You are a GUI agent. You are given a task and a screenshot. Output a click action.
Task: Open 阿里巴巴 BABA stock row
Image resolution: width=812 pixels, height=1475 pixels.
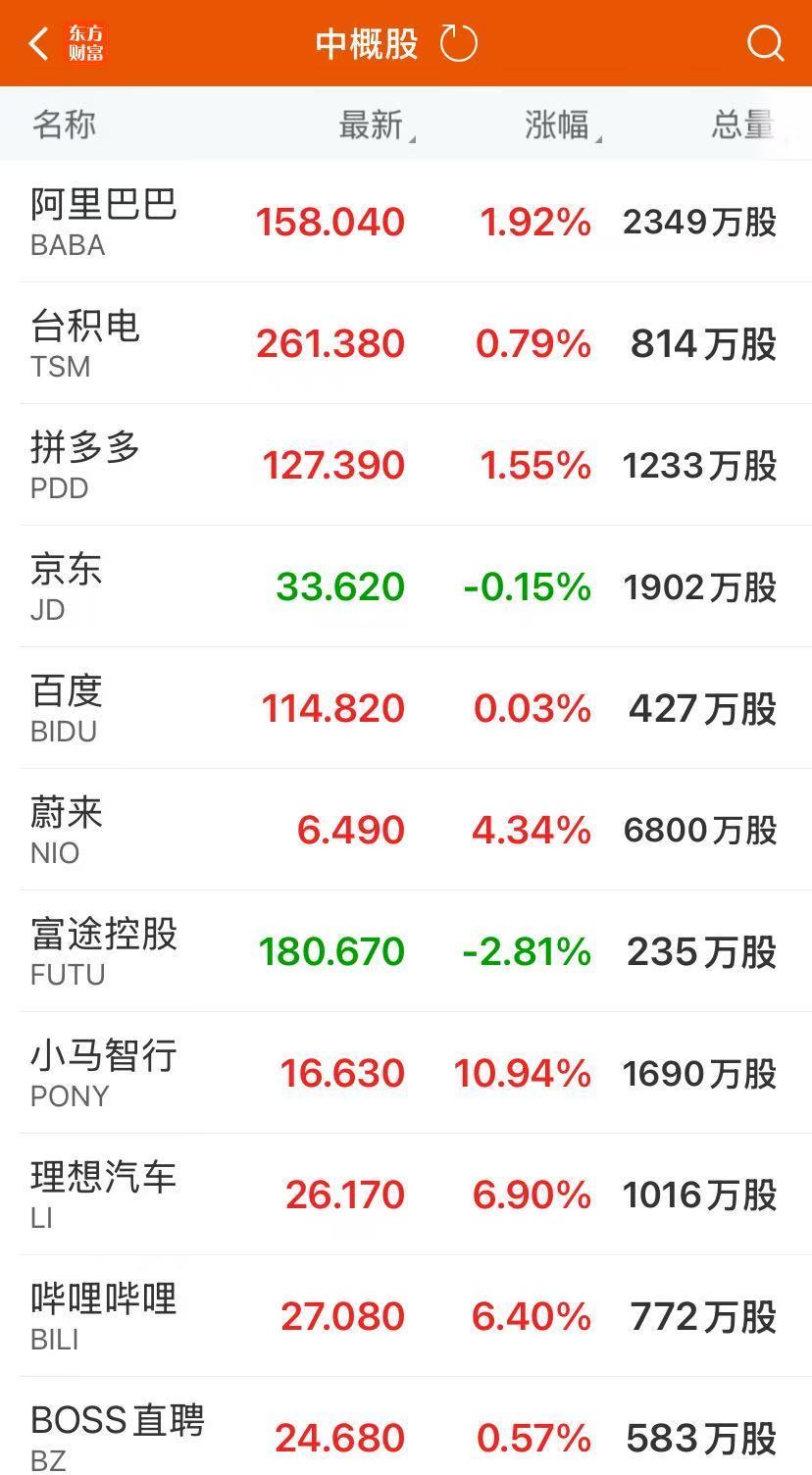406,222
